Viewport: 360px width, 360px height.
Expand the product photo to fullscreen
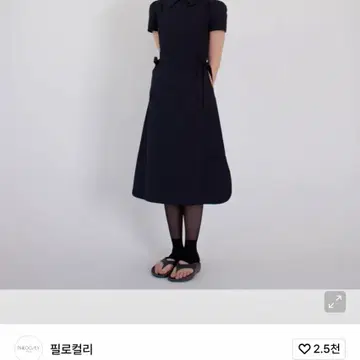pyautogui.click(x=335, y=302)
